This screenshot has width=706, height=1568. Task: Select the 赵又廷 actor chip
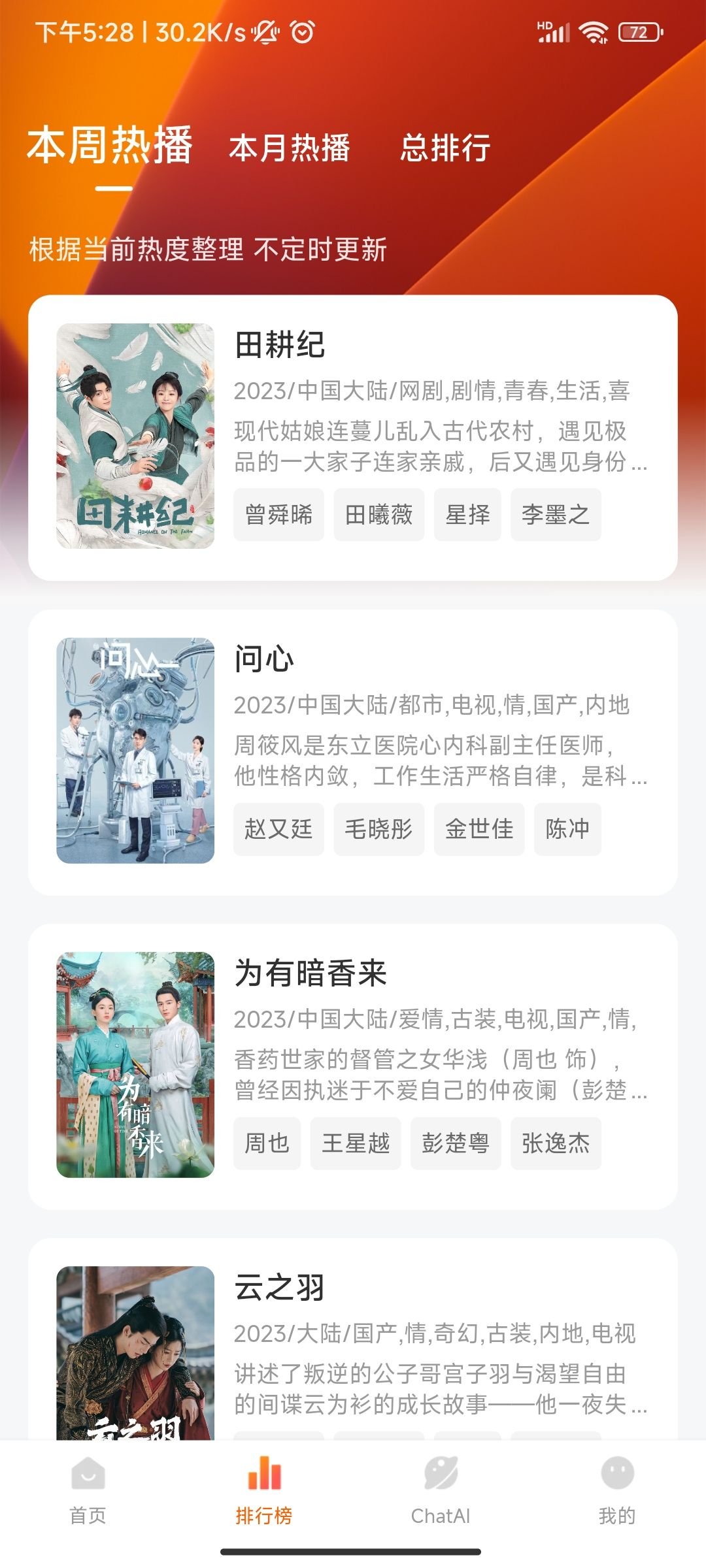[x=278, y=829]
